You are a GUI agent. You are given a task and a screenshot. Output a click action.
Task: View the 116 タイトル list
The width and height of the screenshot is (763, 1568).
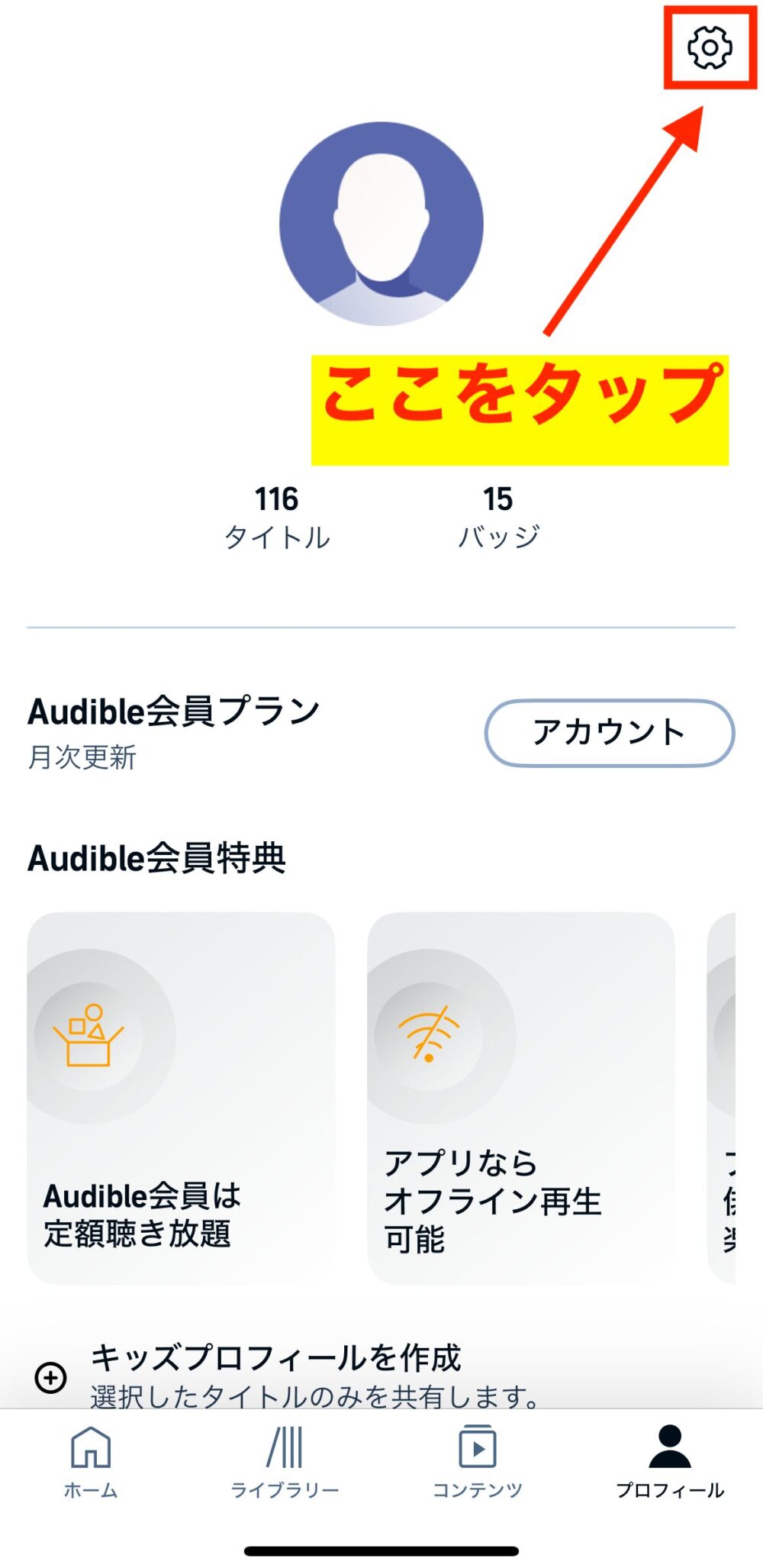(x=277, y=518)
